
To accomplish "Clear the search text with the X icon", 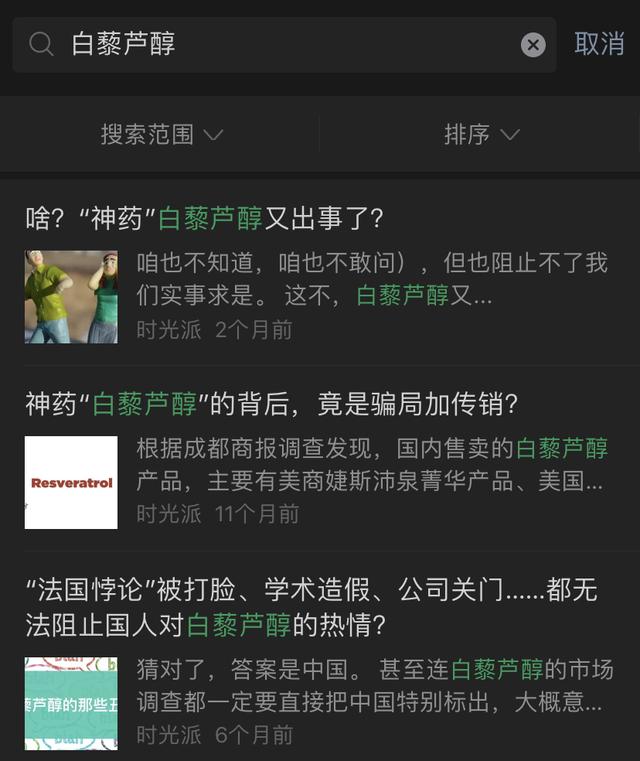I will (x=533, y=44).
